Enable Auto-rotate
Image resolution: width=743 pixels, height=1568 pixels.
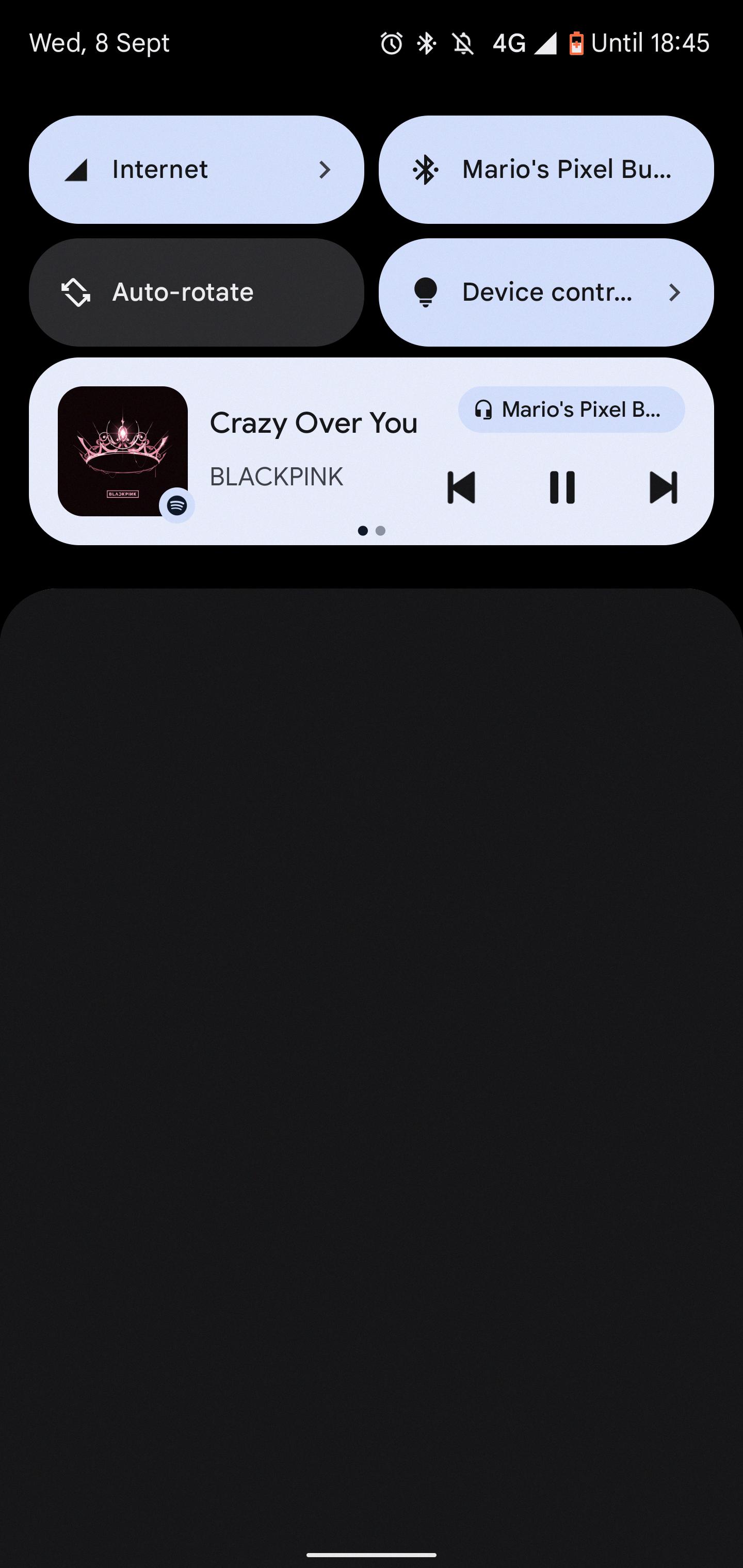[x=196, y=292]
